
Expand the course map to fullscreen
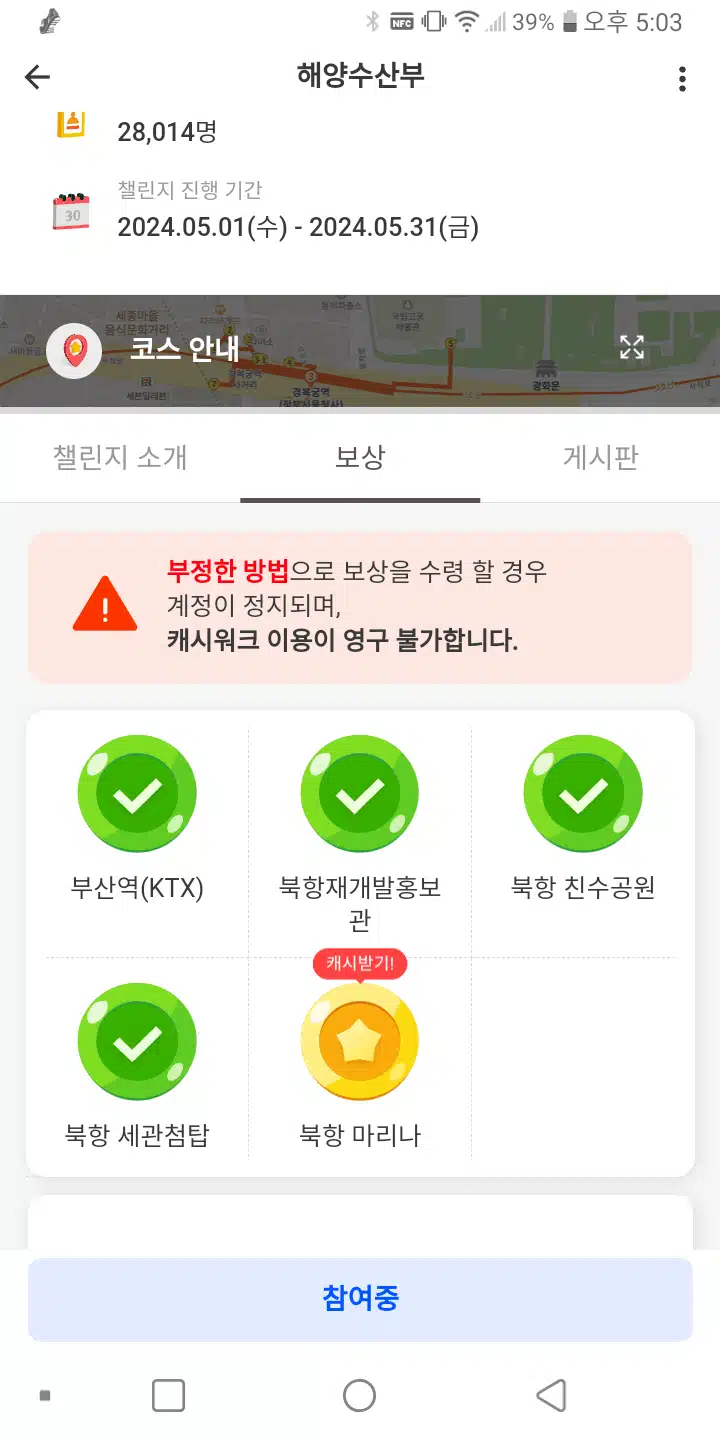pyautogui.click(x=631, y=347)
